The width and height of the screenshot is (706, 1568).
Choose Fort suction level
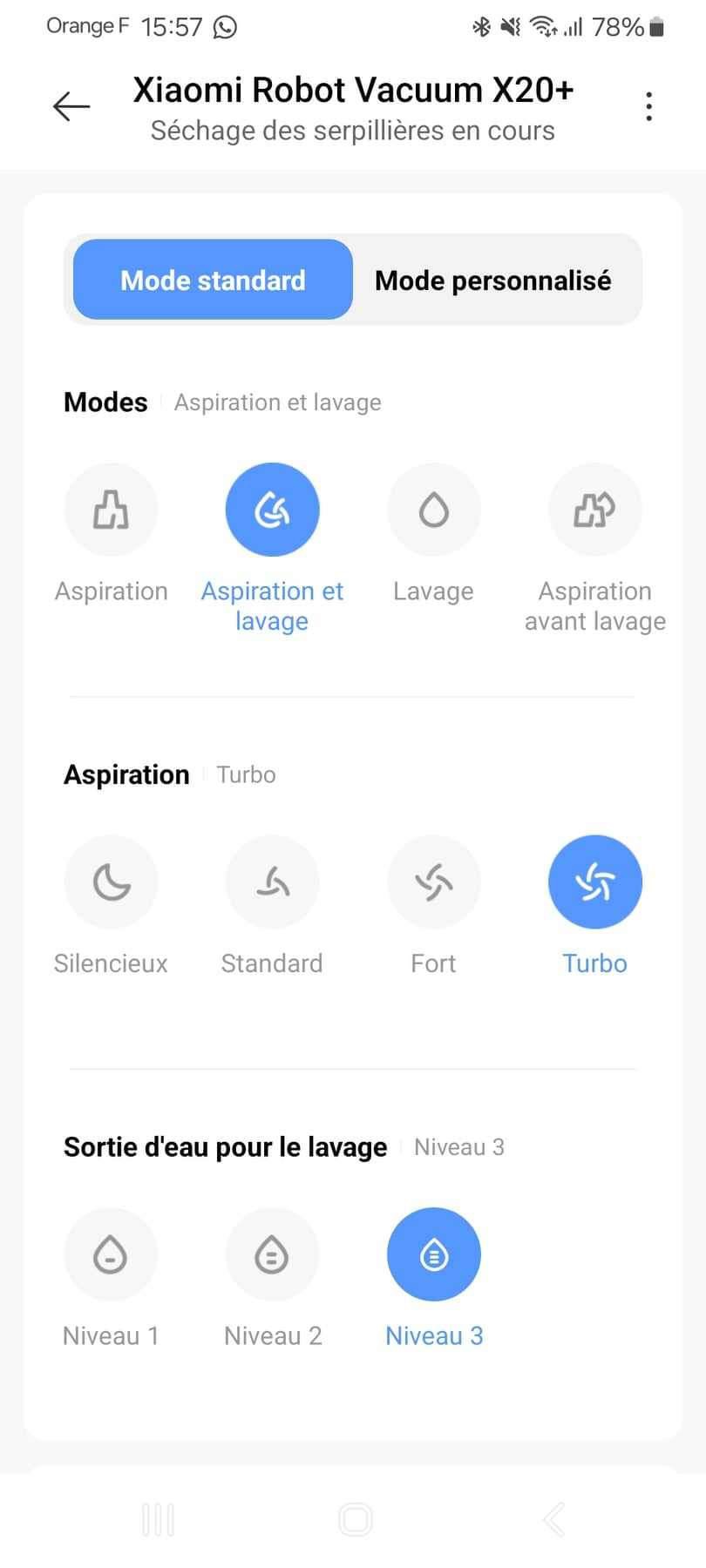(x=433, y=882)
